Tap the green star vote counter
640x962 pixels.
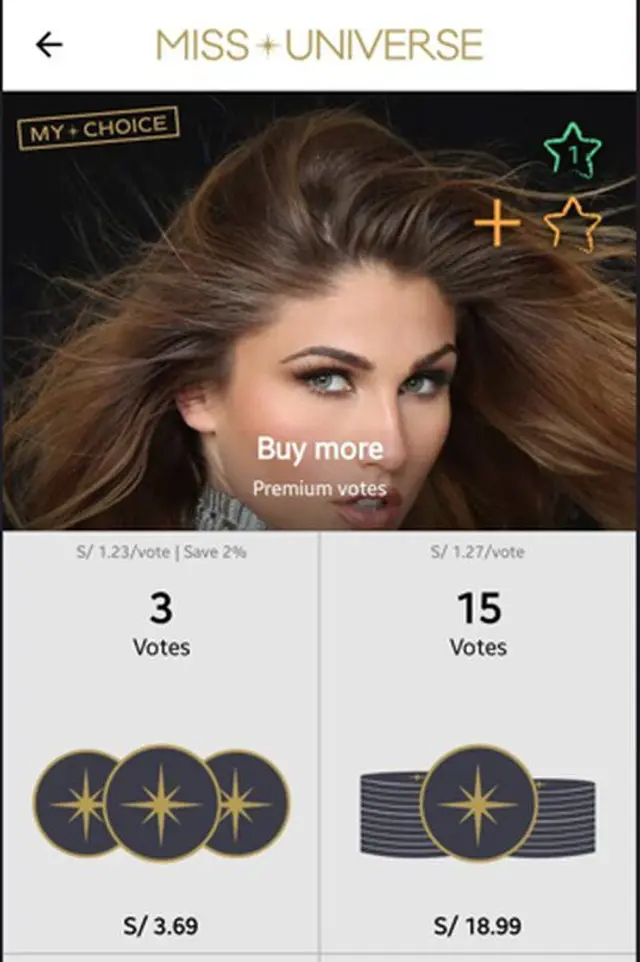click(573, 153)
